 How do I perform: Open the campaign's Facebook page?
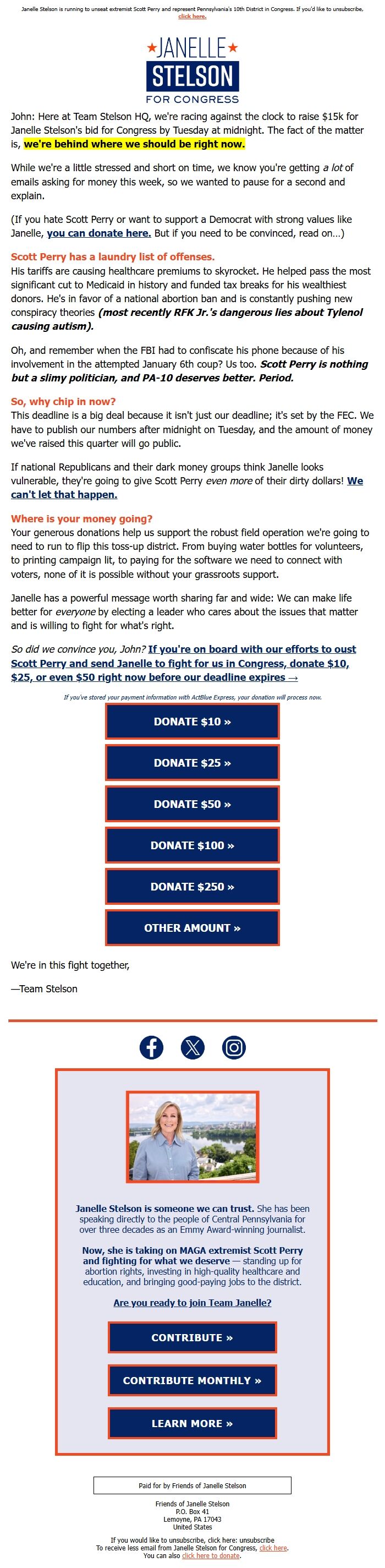[x=151, y=1047]
